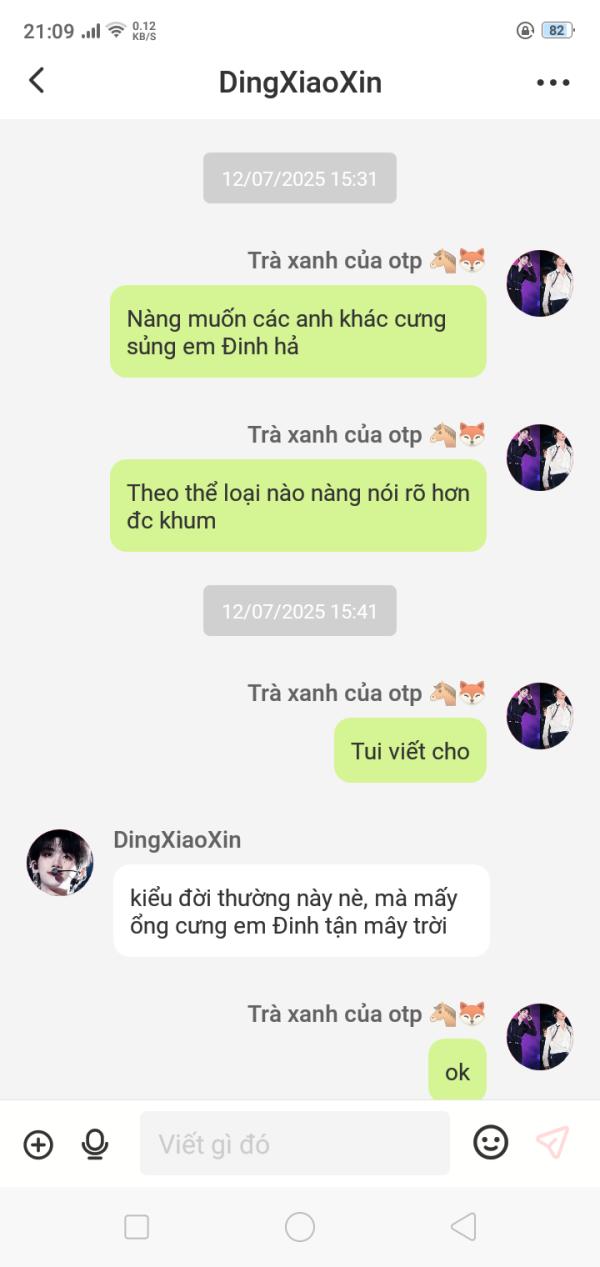This screenshot has width=600, height=1267.
Task: Open DingXiaoXin's profile avatar
Action: 60,862
